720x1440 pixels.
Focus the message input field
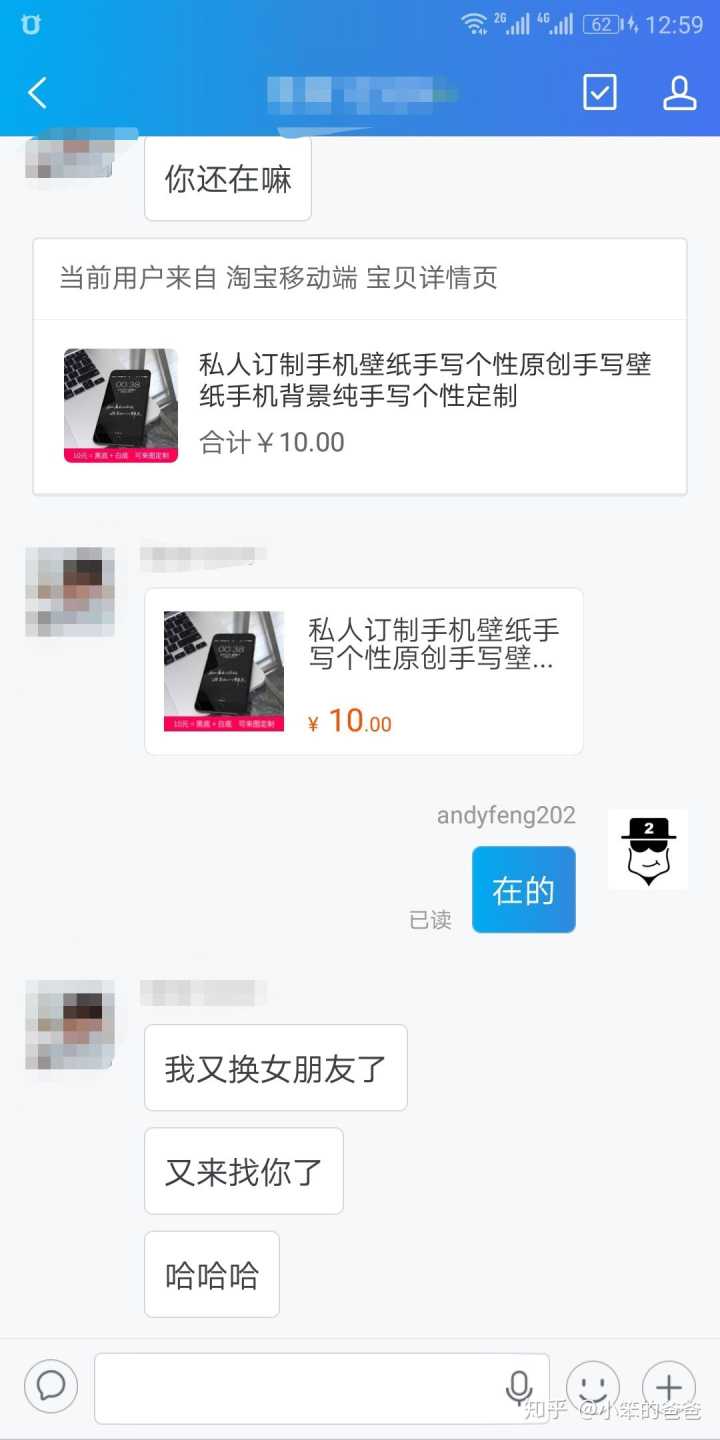tap(300, 1387)
